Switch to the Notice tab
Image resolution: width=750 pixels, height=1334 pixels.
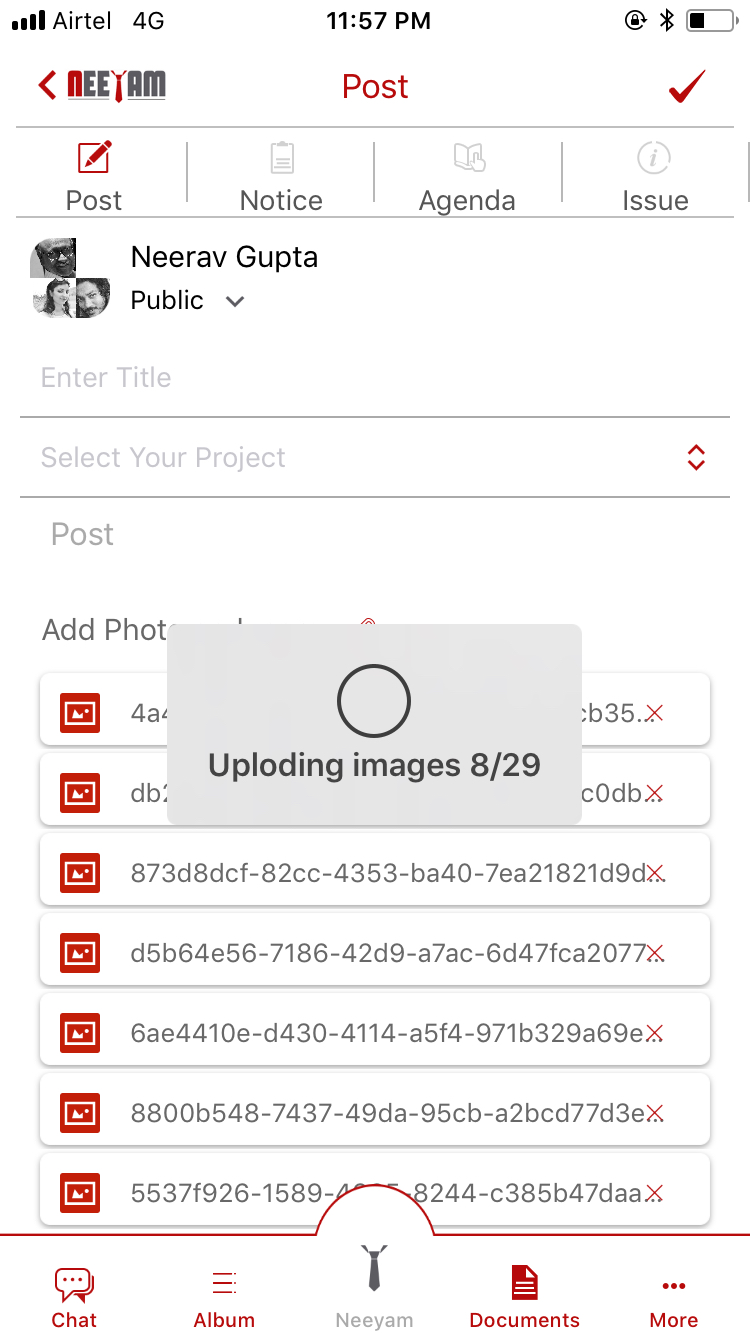click(281, 177)
